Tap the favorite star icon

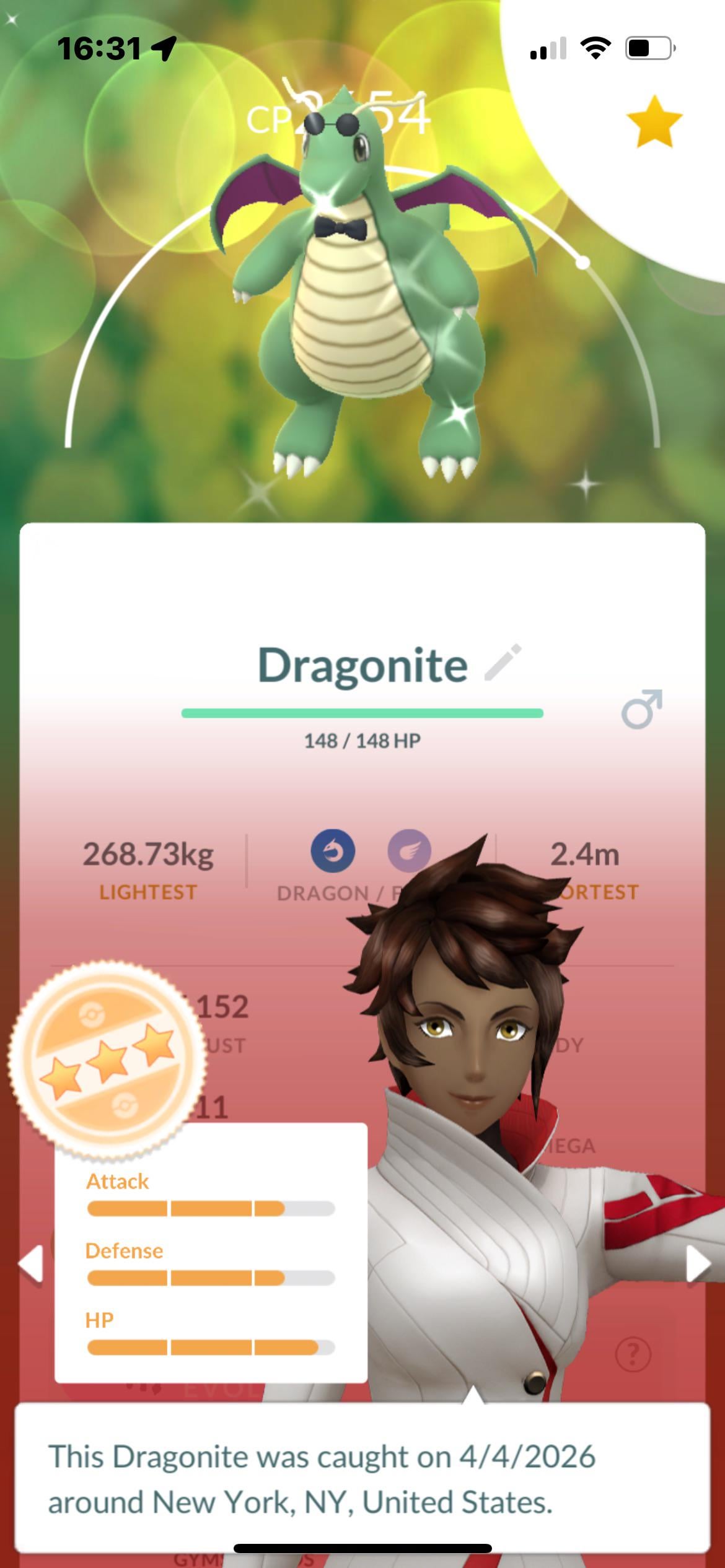coord(654,122)
